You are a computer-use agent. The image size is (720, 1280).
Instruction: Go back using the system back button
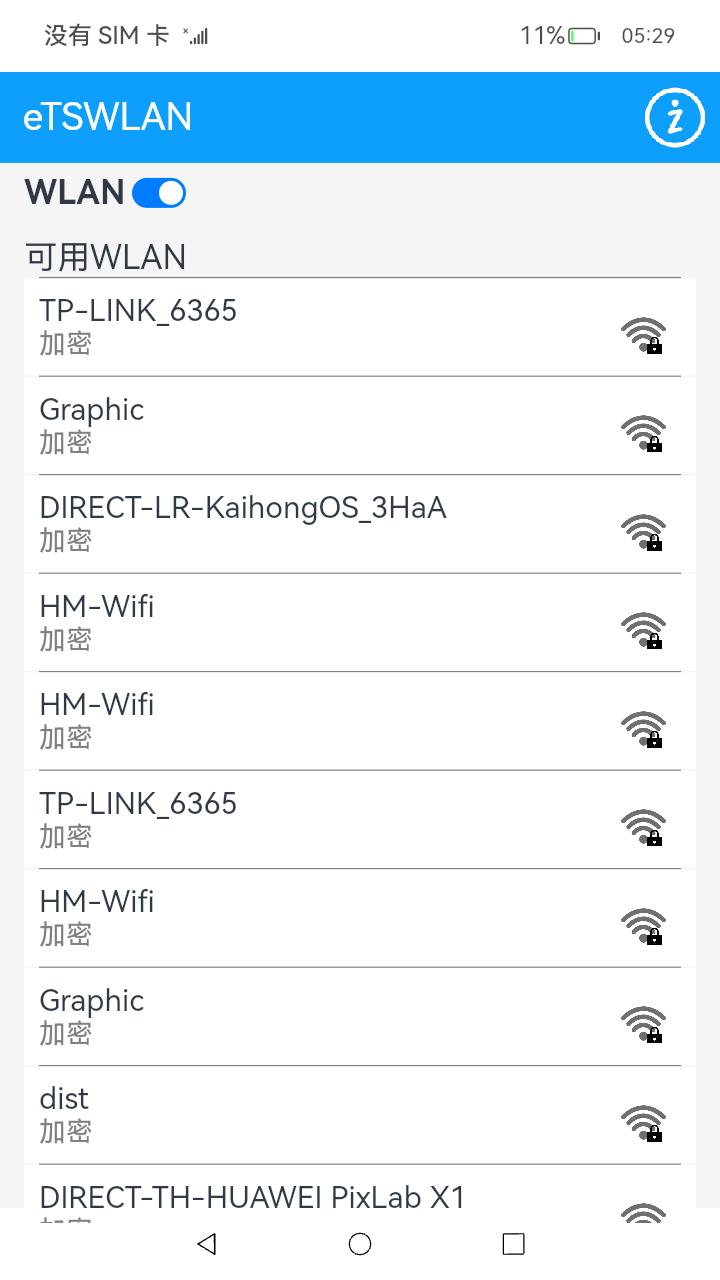click(x=207, y=1243)
